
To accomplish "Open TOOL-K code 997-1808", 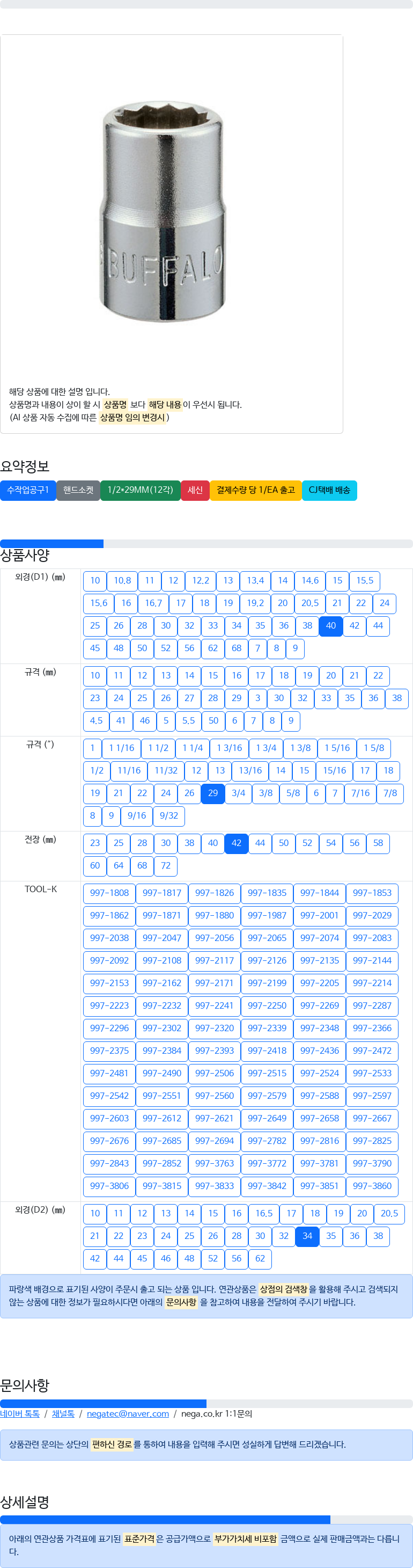I will point(109,893).
